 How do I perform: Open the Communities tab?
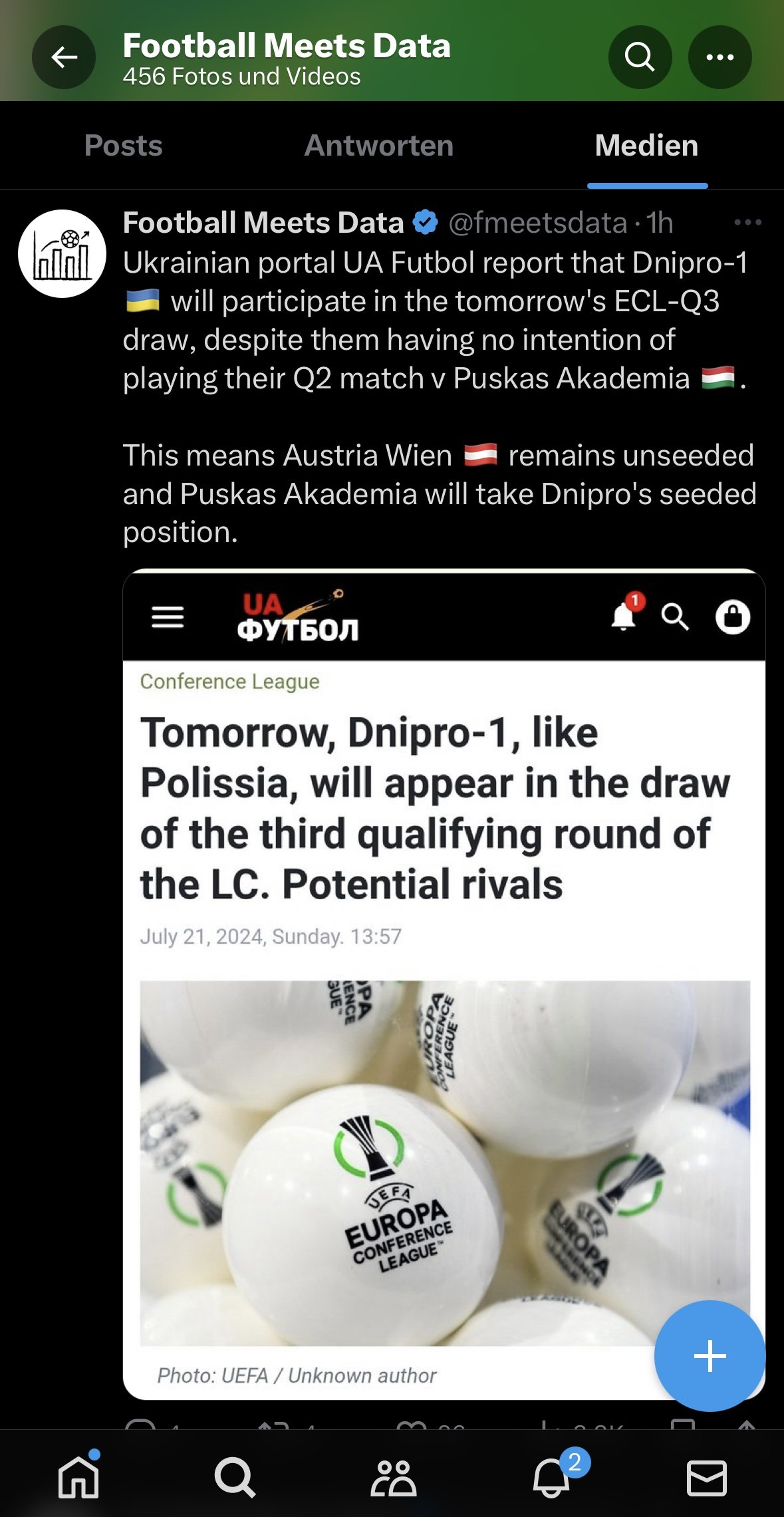[x=392, y=1478]
